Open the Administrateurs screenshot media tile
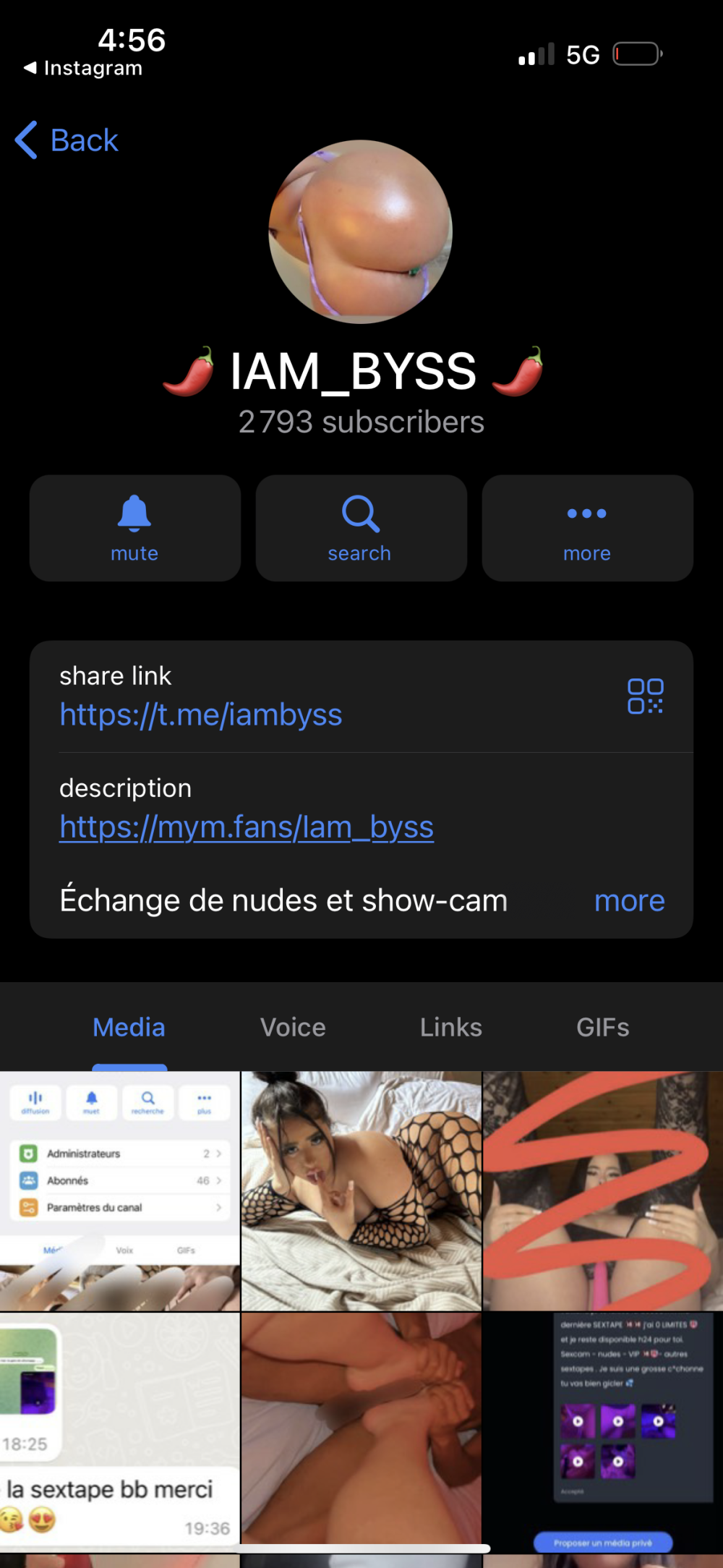This screenshot has height=1568, width=723. pyautogui.click(x=119, y=1190)
